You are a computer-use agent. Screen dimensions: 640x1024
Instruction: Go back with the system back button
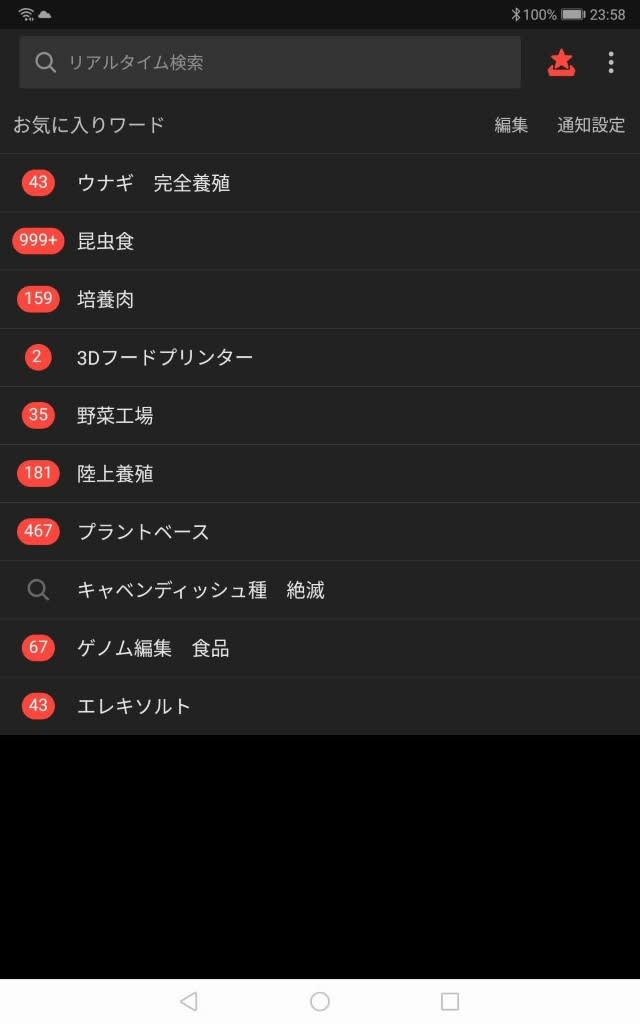[x=189, y=1001]
